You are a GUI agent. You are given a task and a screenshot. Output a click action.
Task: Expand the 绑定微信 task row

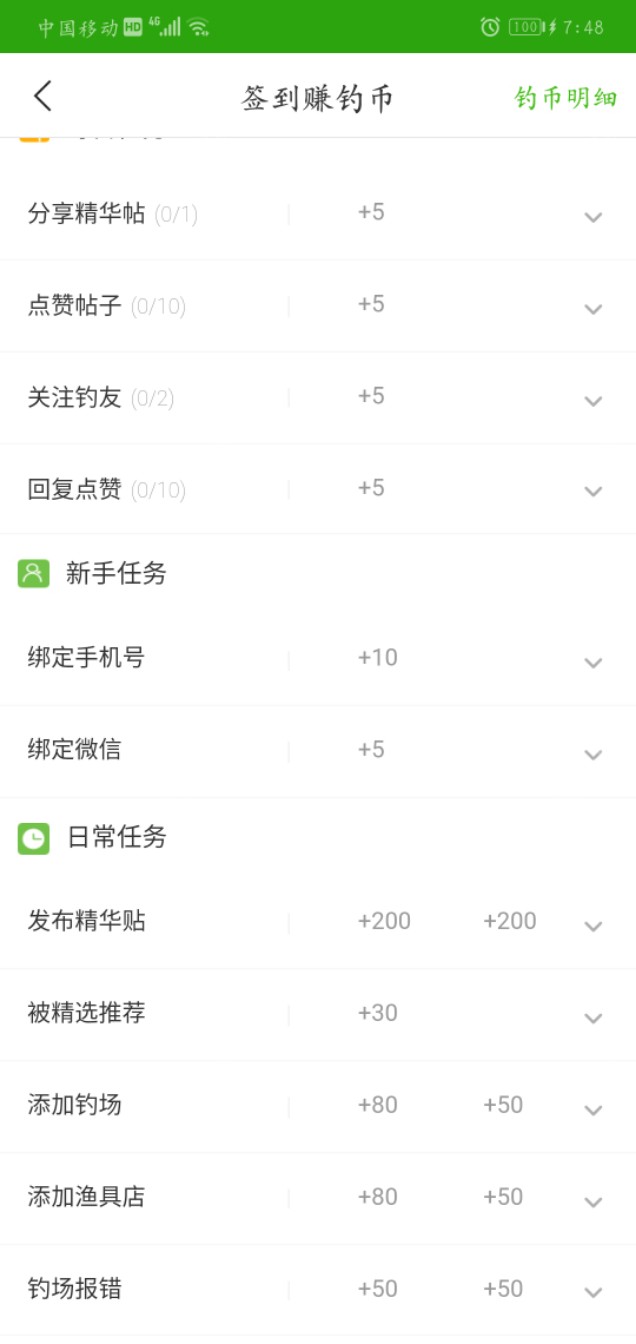tap(593, 755)
